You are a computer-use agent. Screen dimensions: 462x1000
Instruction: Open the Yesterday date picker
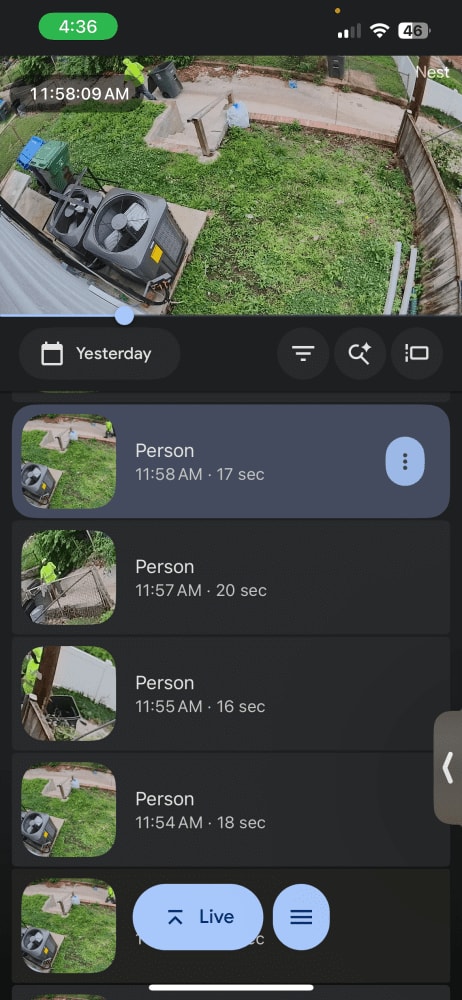pyautogui.click(x=99, y=353)
